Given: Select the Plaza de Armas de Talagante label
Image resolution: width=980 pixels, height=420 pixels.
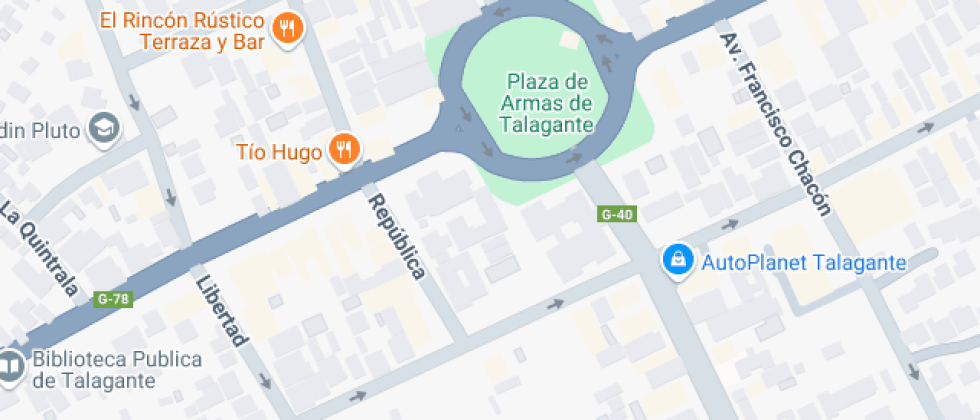Looking at the screenshot, I should (x=549, y=103).
